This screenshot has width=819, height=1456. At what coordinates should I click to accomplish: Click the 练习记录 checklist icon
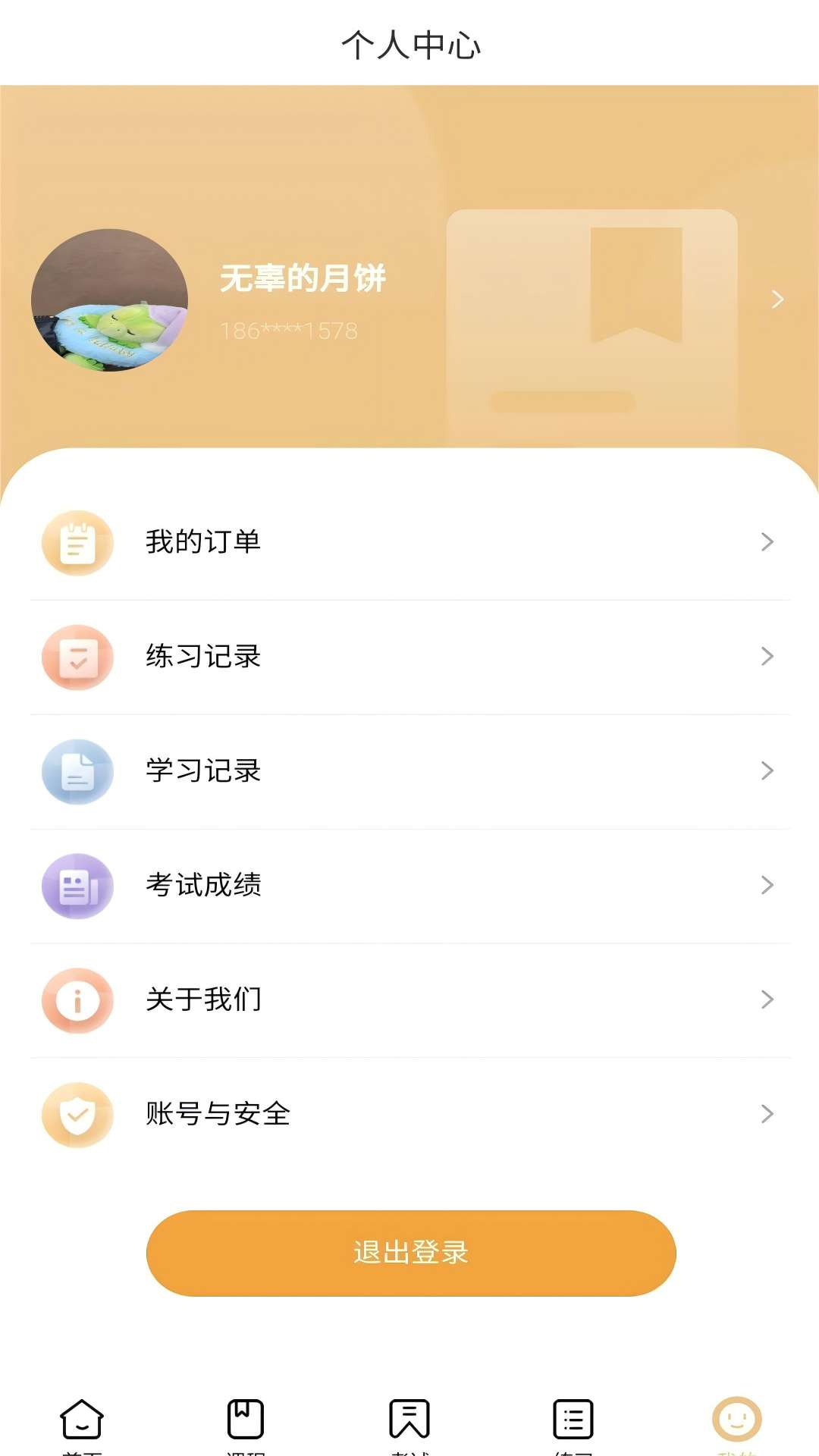77,657
